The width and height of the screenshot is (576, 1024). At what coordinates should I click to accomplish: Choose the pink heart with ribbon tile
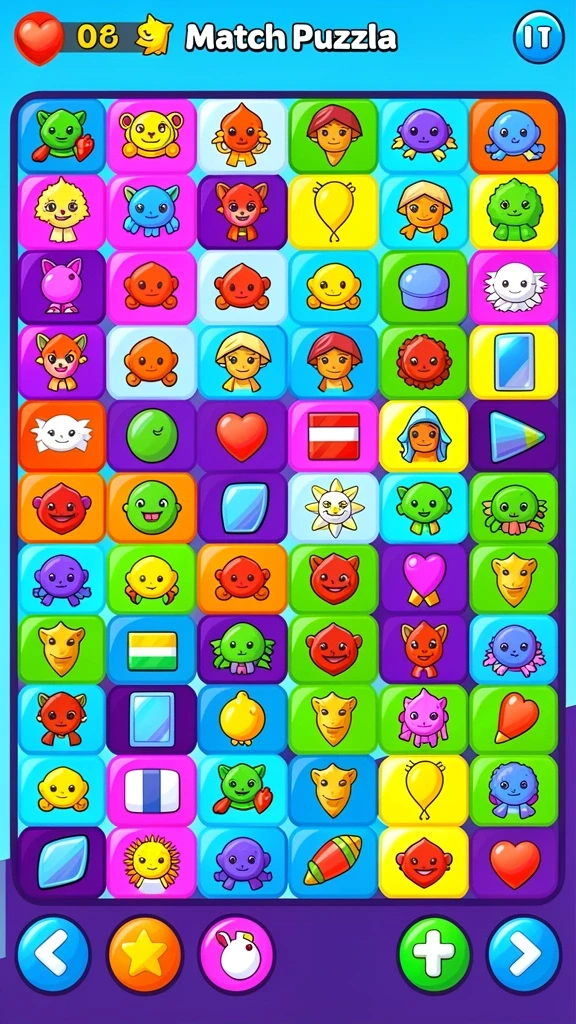coord(423,579)
